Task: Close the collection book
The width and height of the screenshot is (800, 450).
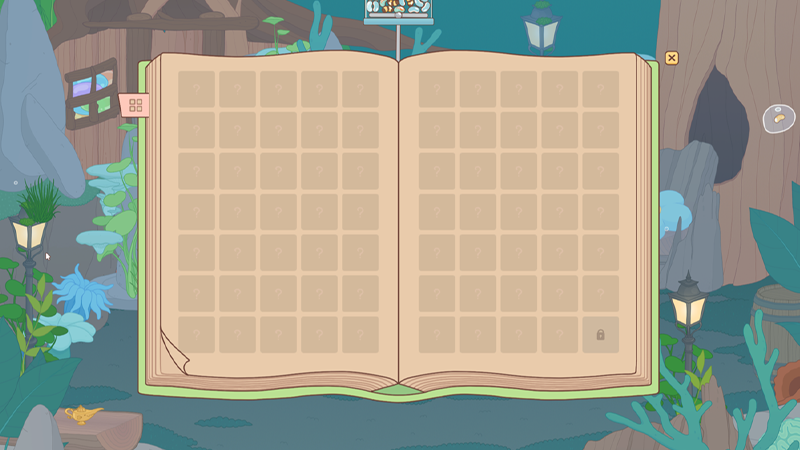Action: tap(671, 58)
